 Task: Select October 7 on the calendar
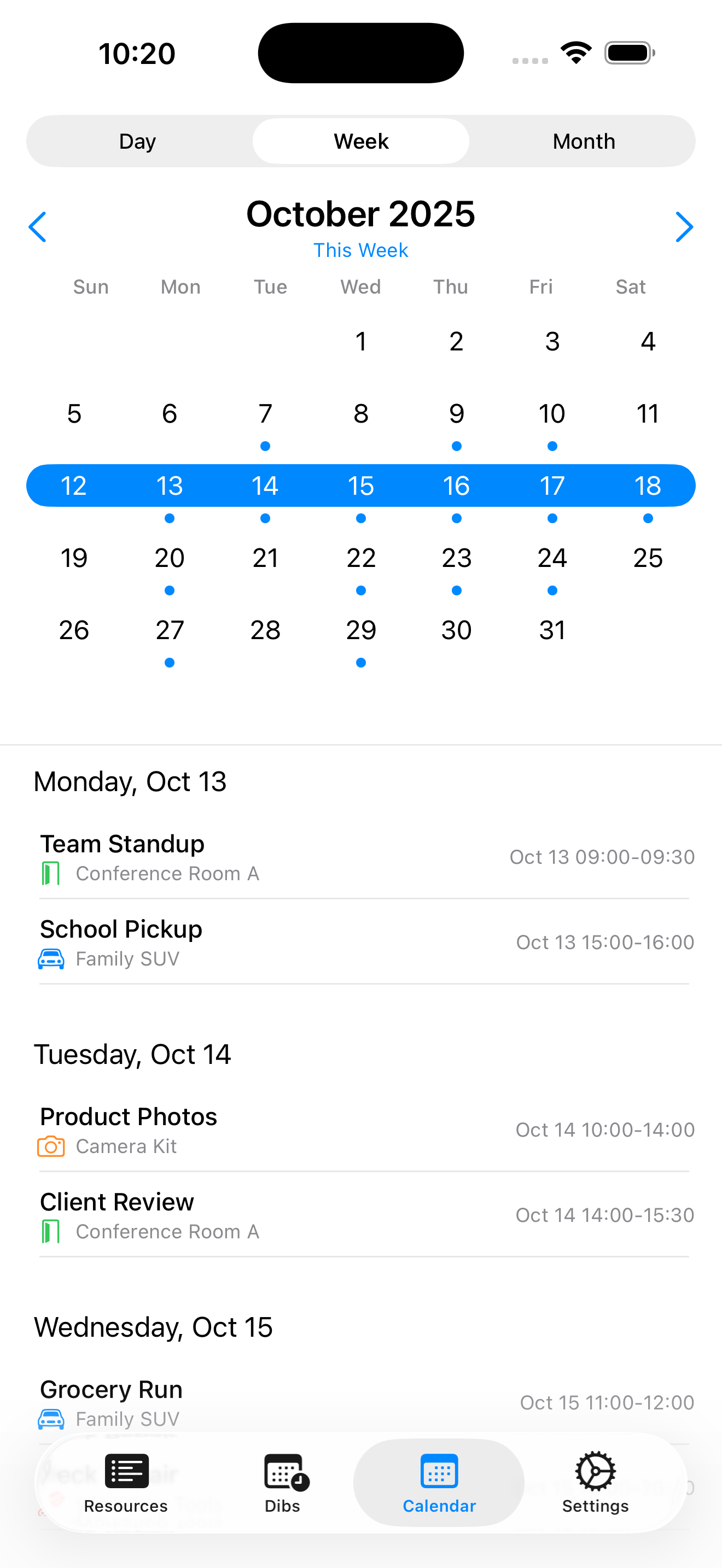pos(265,414)
